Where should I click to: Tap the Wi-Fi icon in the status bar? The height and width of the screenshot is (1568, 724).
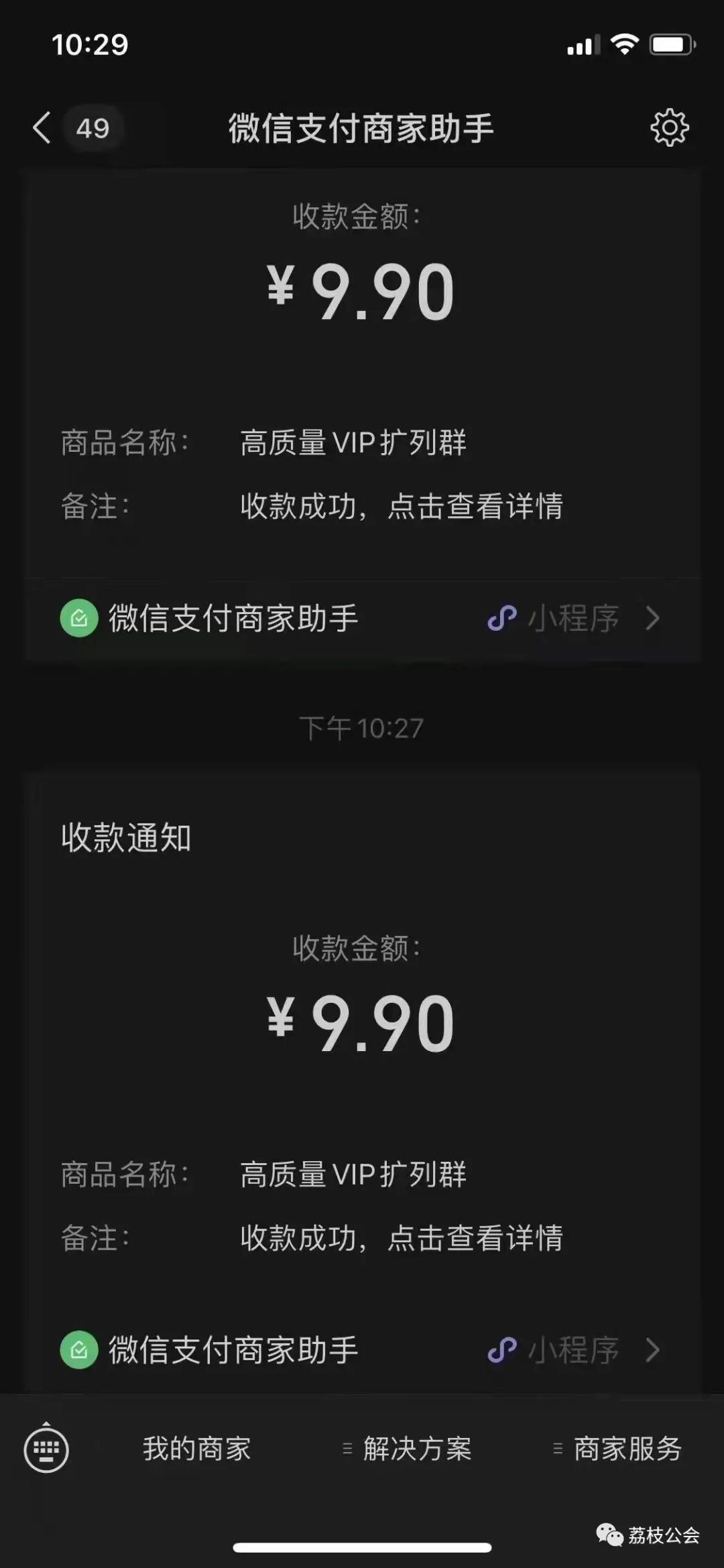pos(626,45)
